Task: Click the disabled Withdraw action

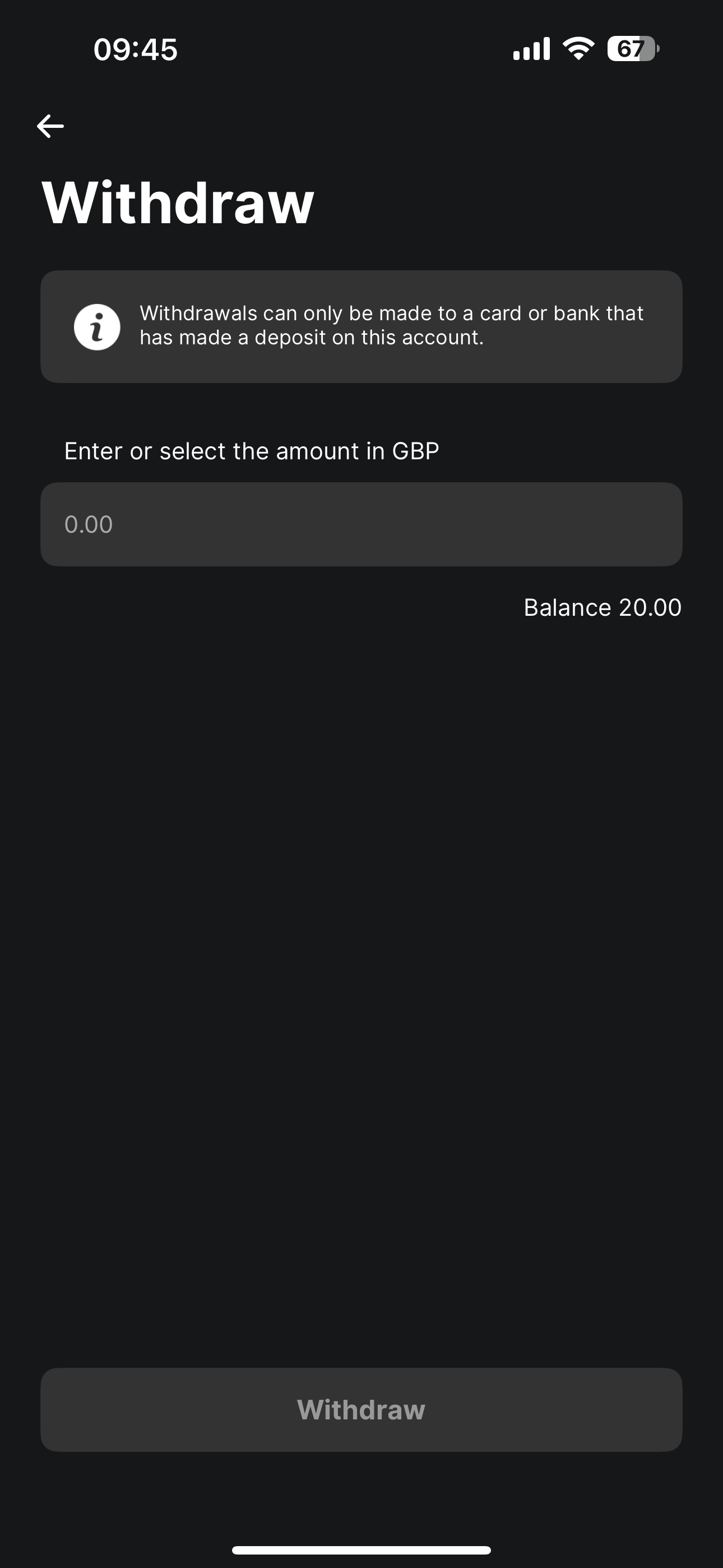Action: click(361, 1410)
